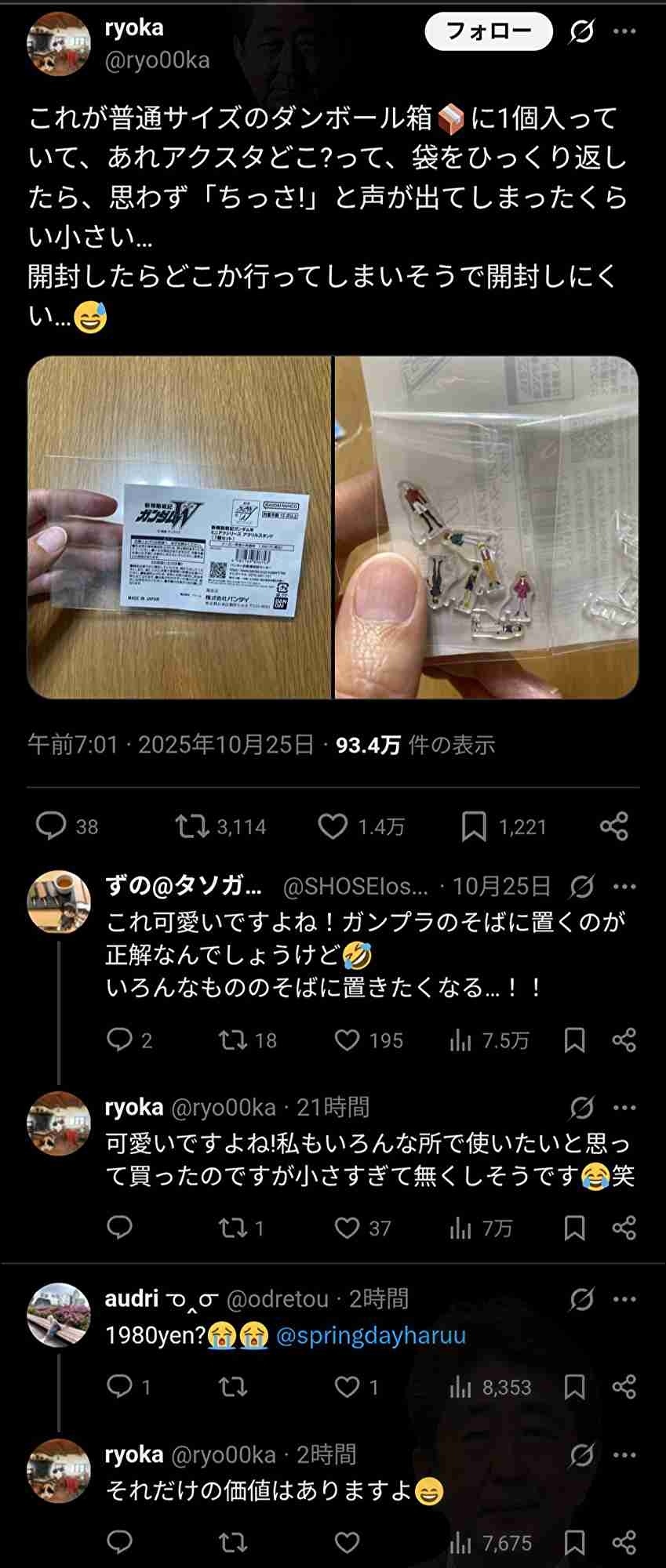This screenshot has width=666, height=1568.
Task: Like ずの@タソガ's reply with 195 likes
Action: (x=348, y=1040)
